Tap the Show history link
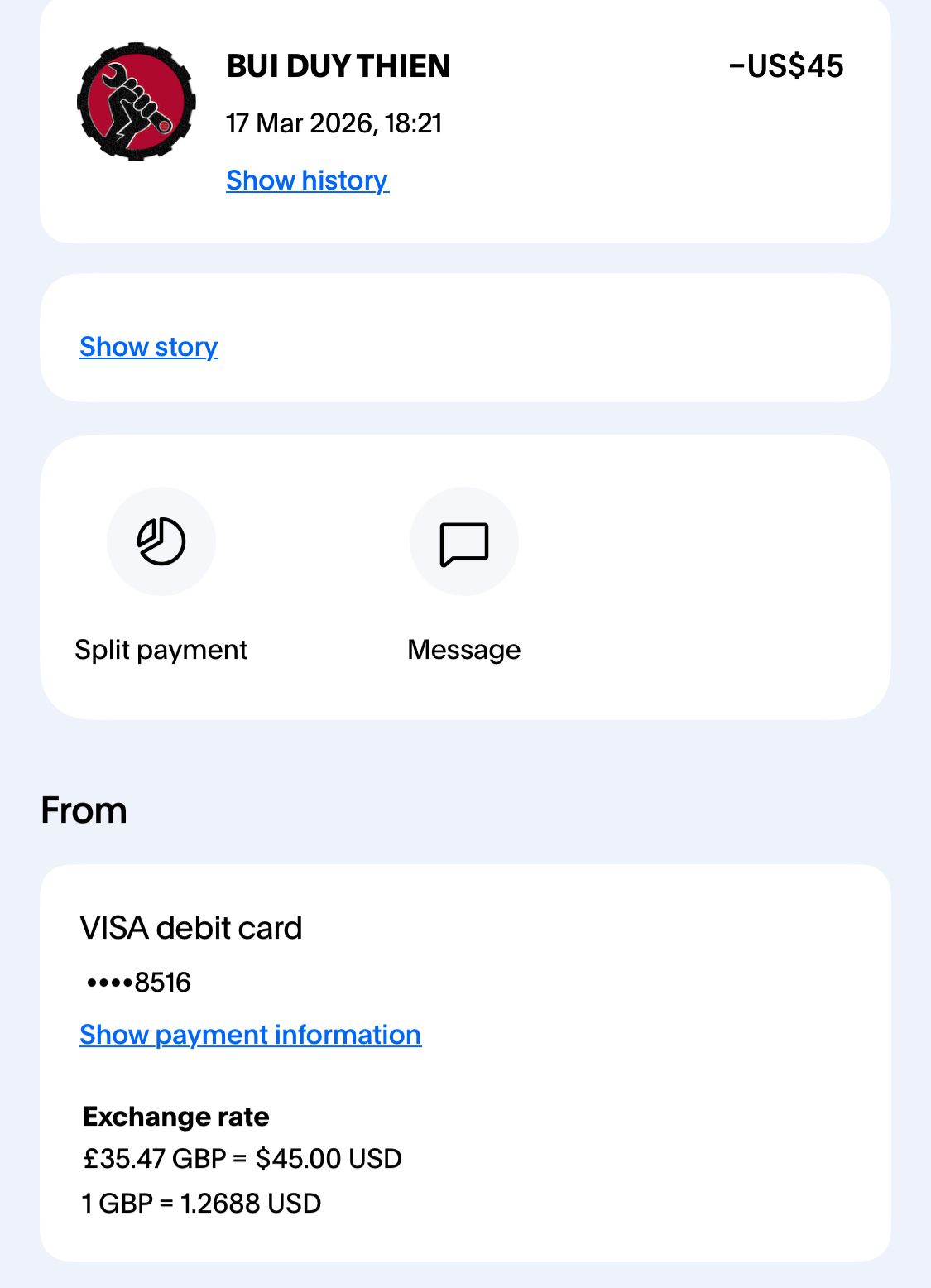This screenshot has height=1288, width=931. coord(307,180)
